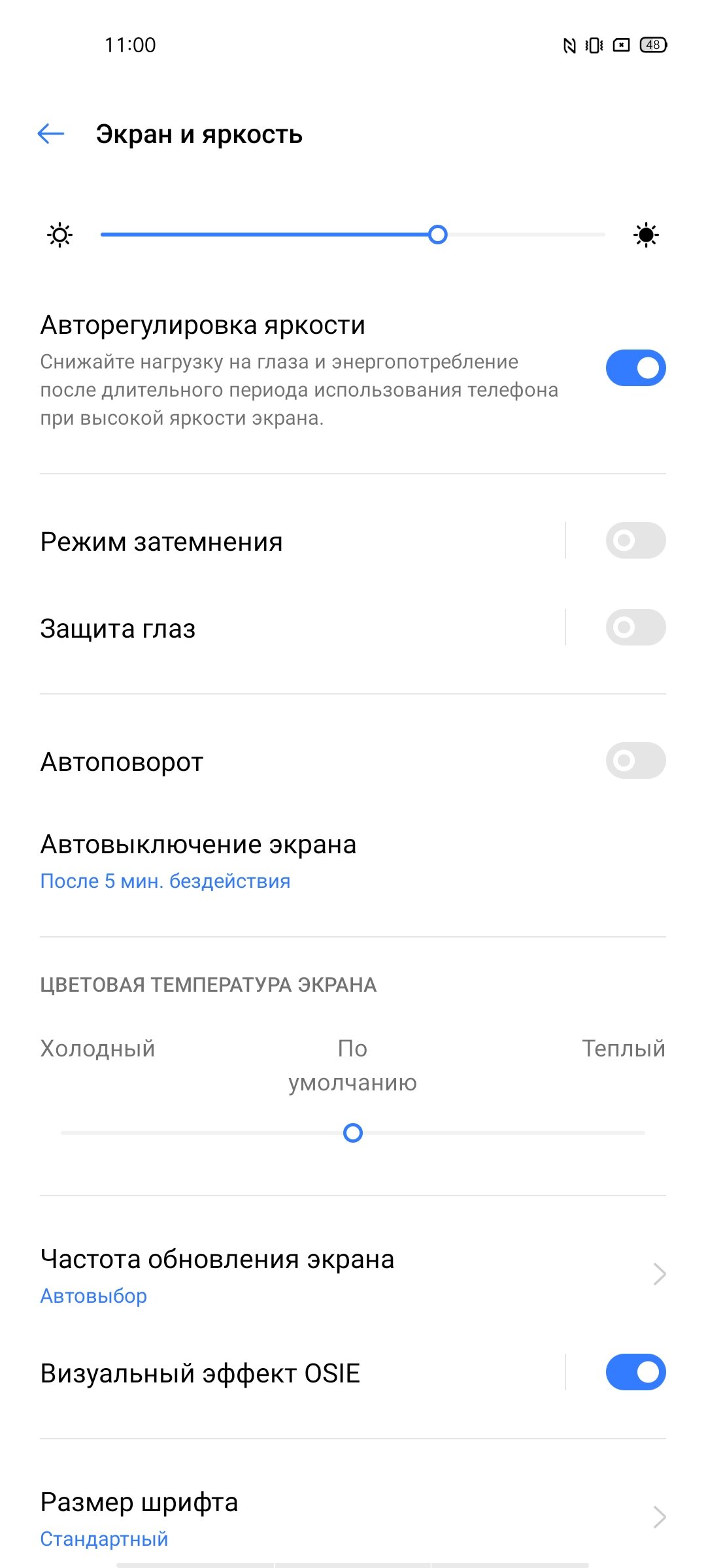Open Размер шрифта settings
706x1568 pixels.
coord(353,1518)
